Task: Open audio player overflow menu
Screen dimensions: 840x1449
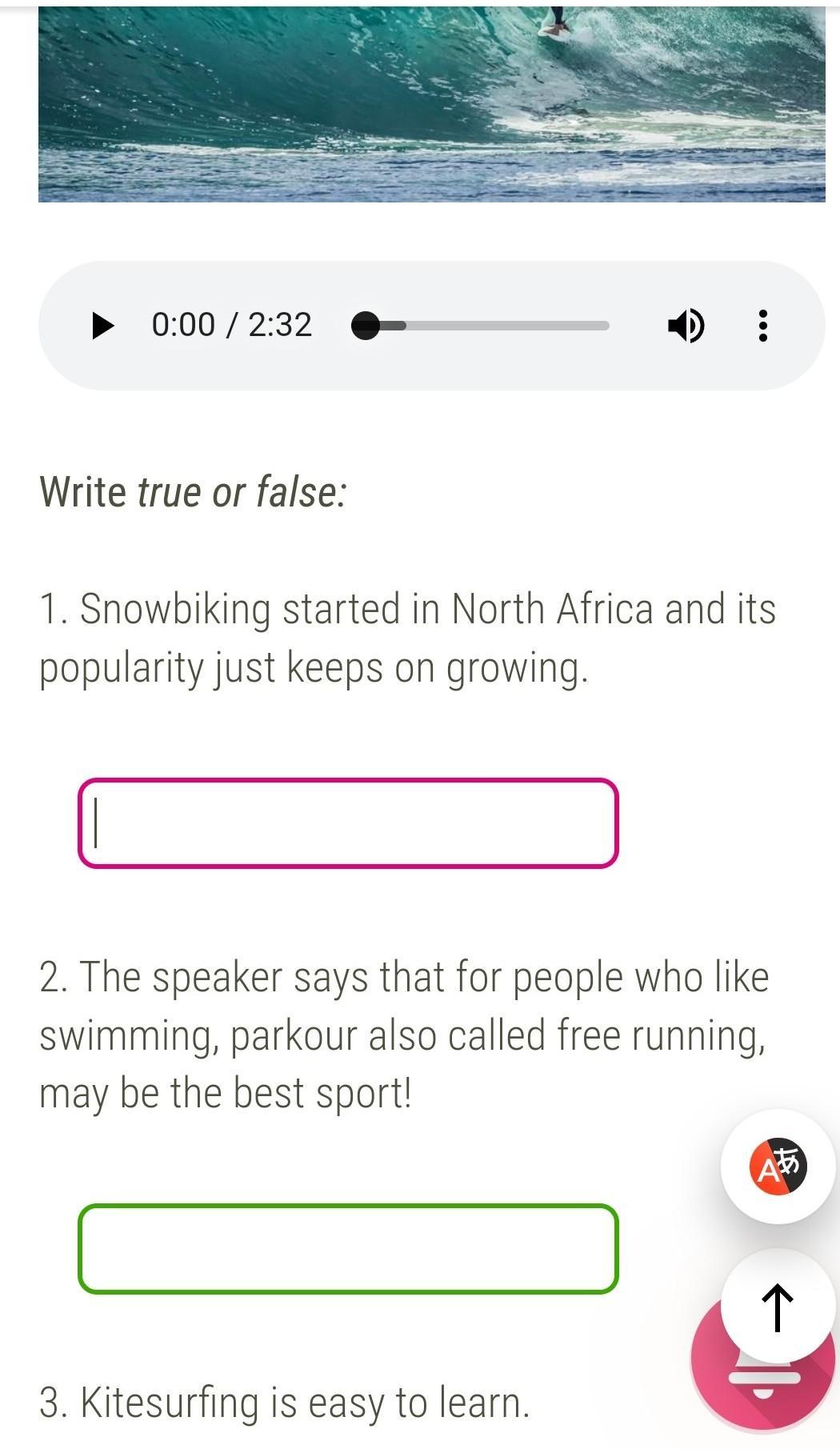Action: [762, 326]
